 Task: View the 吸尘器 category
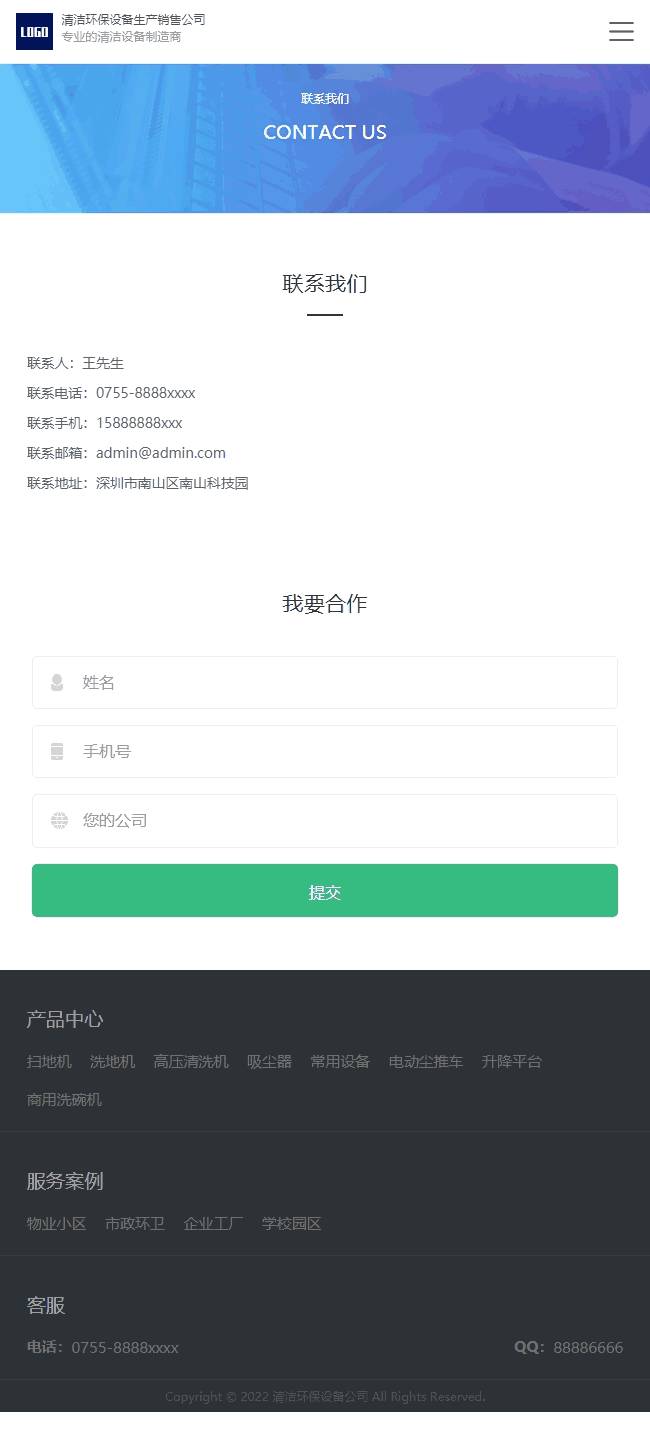269,1062
